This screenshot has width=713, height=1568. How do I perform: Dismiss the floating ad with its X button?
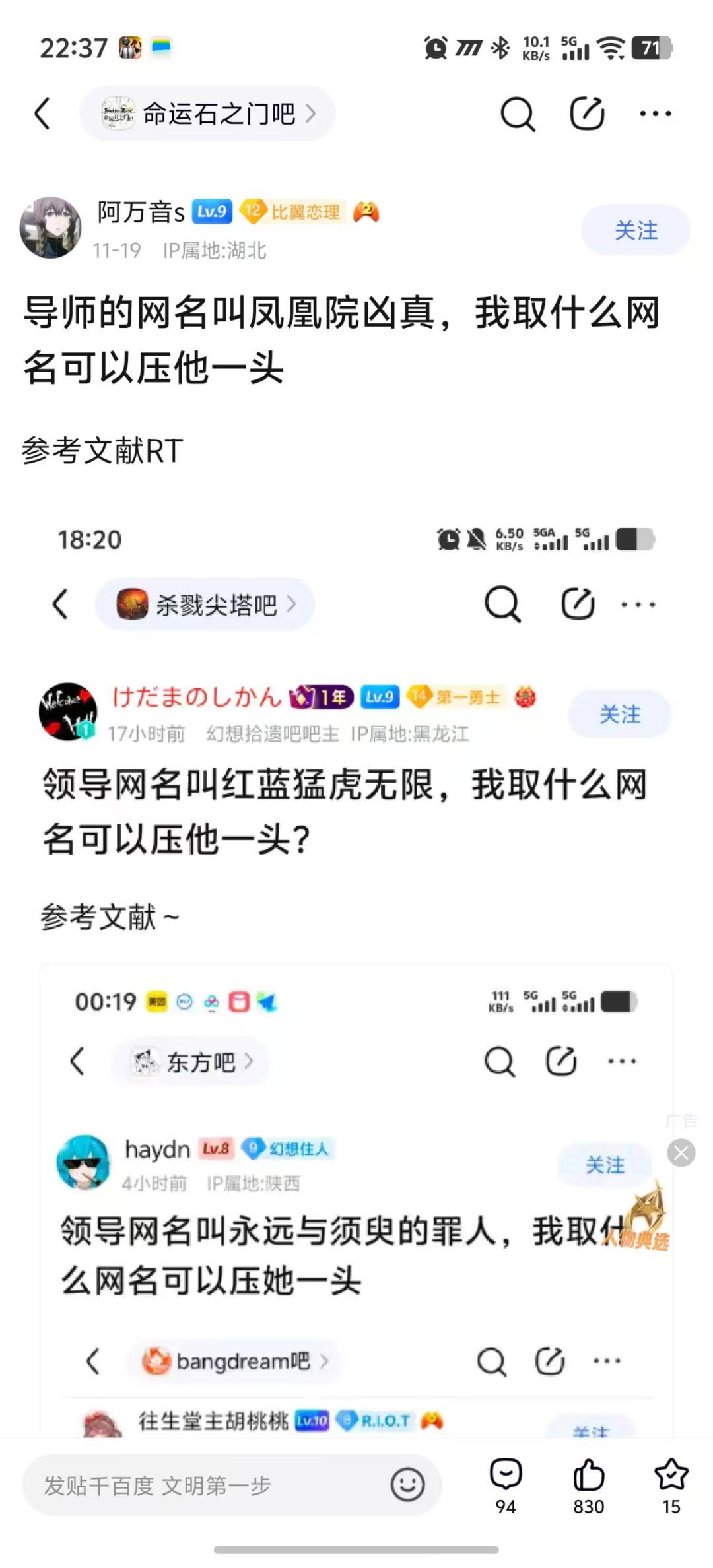tap(681, 1153)
